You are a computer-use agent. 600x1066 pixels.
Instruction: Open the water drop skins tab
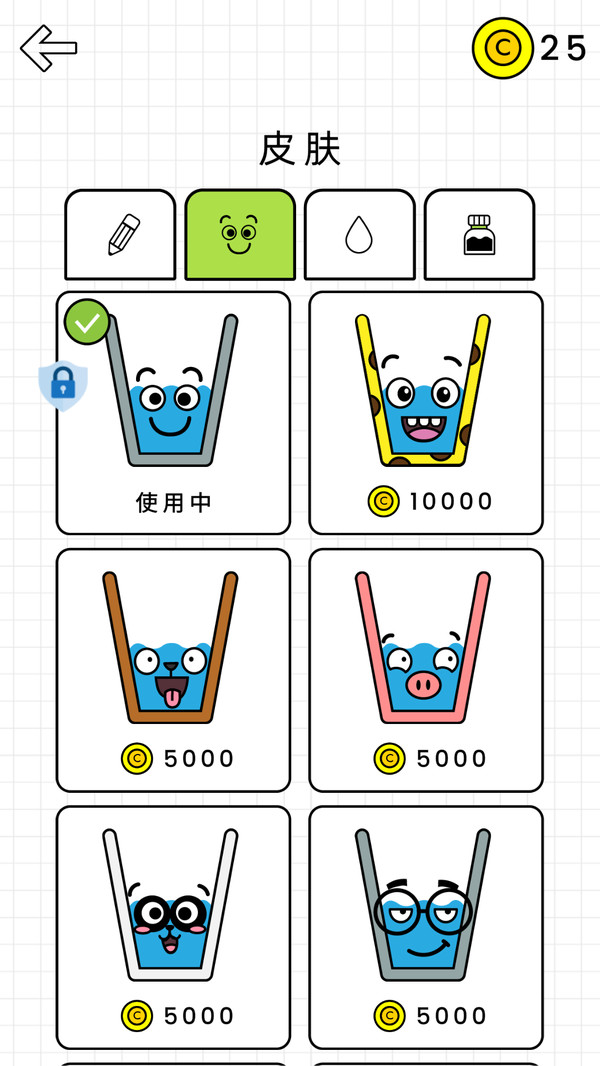click(x=359, y=235)
